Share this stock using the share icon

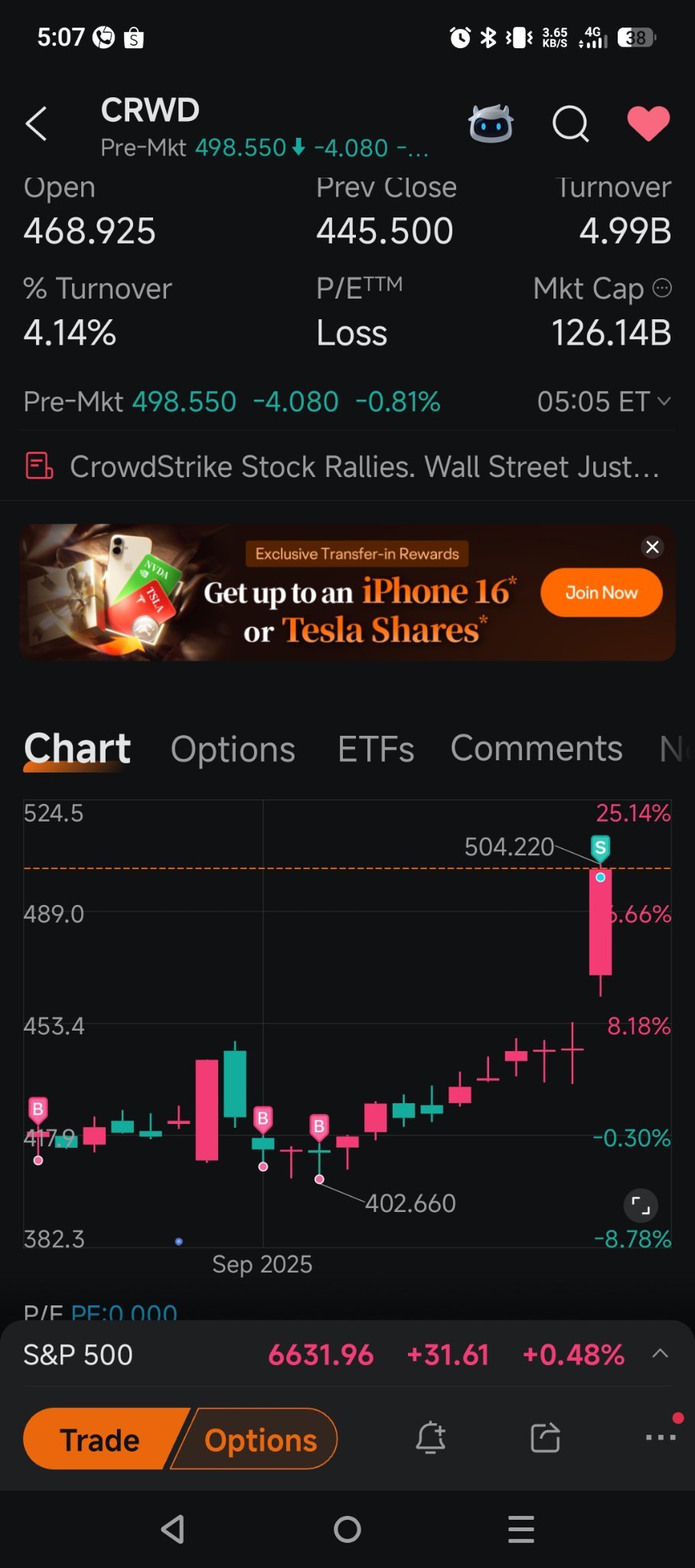(546, 1438)
